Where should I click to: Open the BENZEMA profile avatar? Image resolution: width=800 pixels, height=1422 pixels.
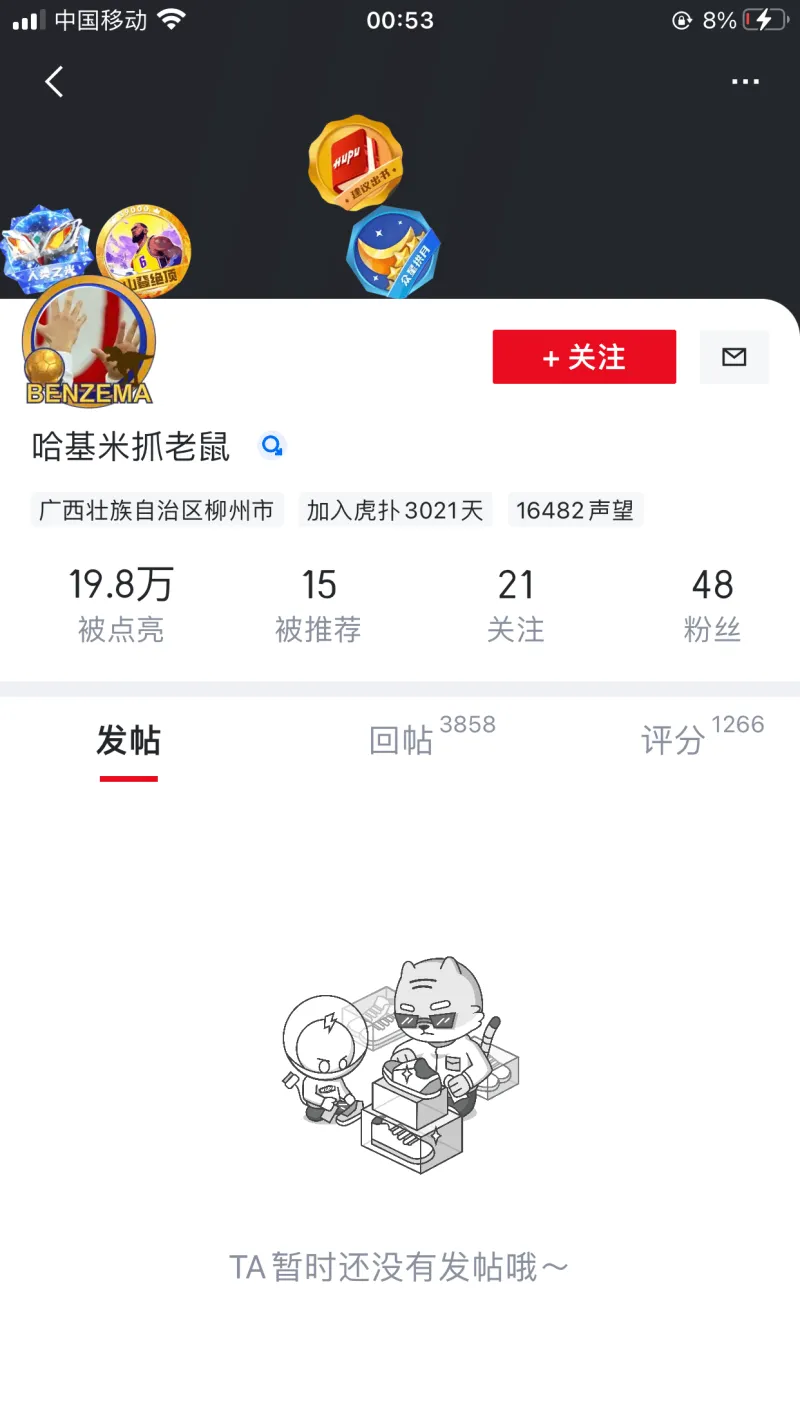(x=88, y=343)
